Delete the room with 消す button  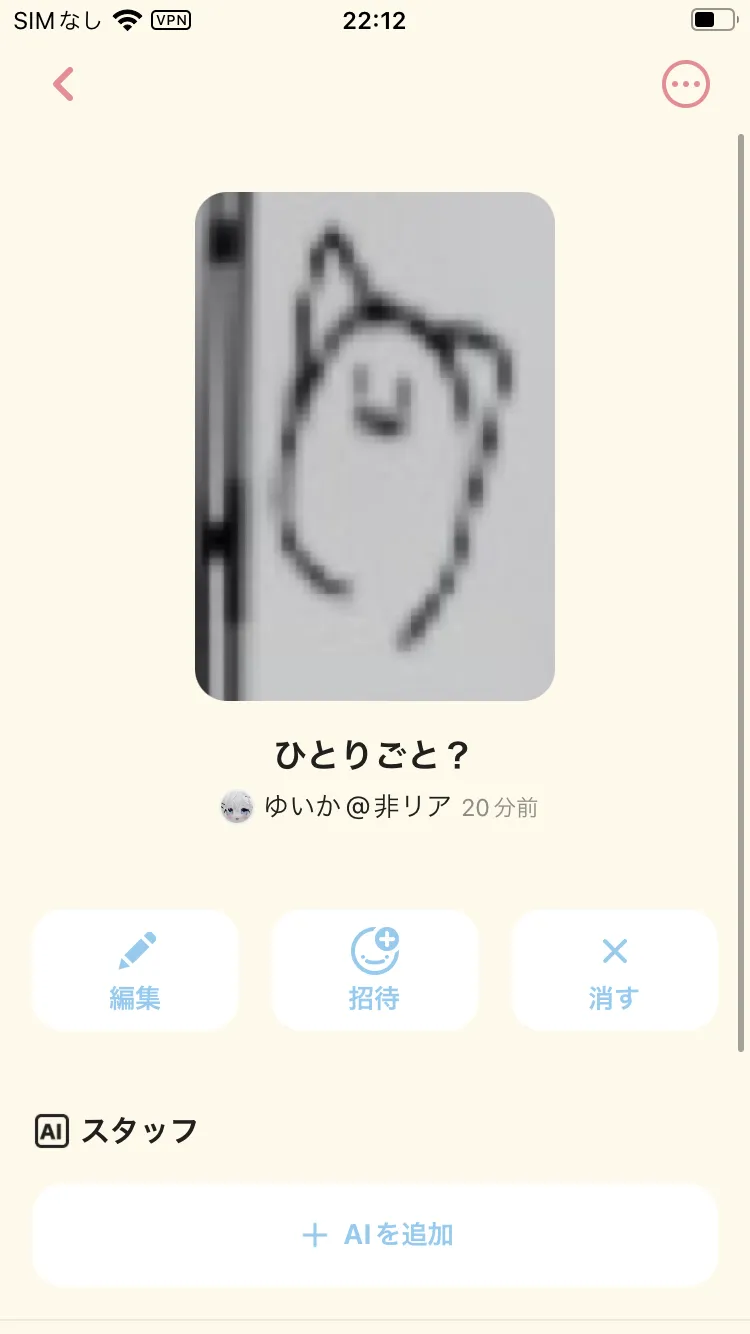click(614, 970)
